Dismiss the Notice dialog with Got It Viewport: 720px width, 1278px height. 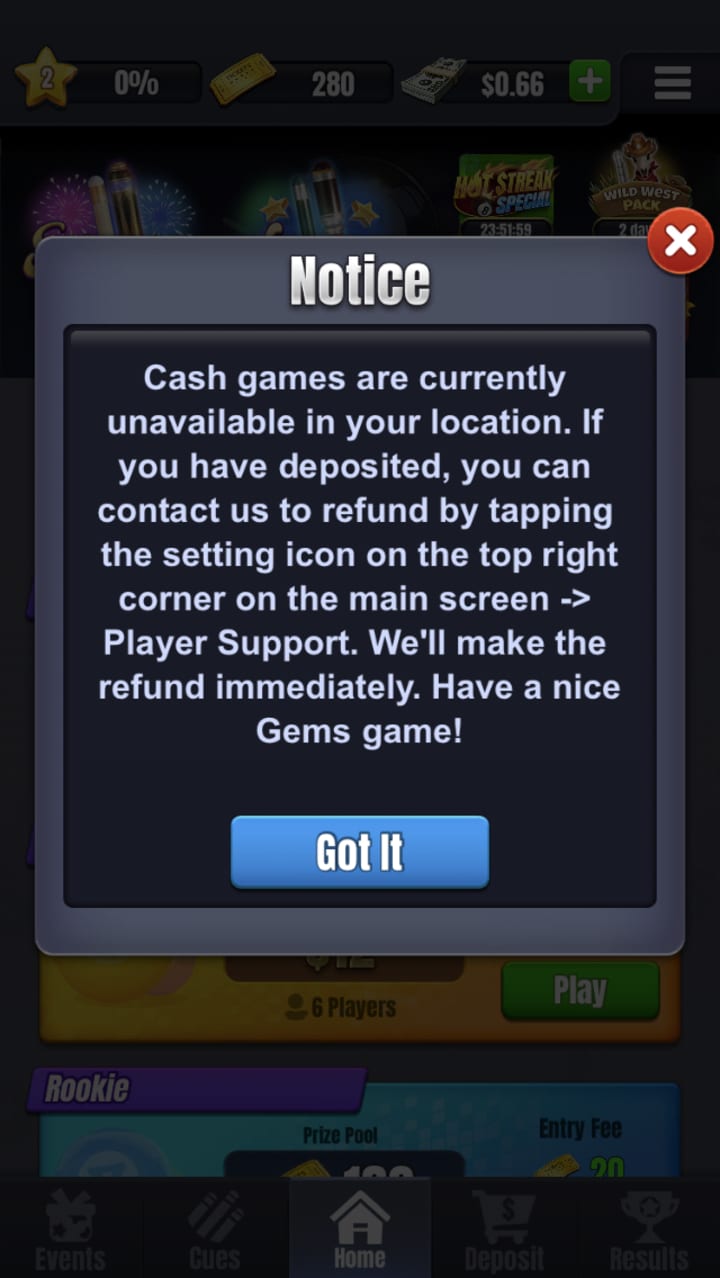360,852
